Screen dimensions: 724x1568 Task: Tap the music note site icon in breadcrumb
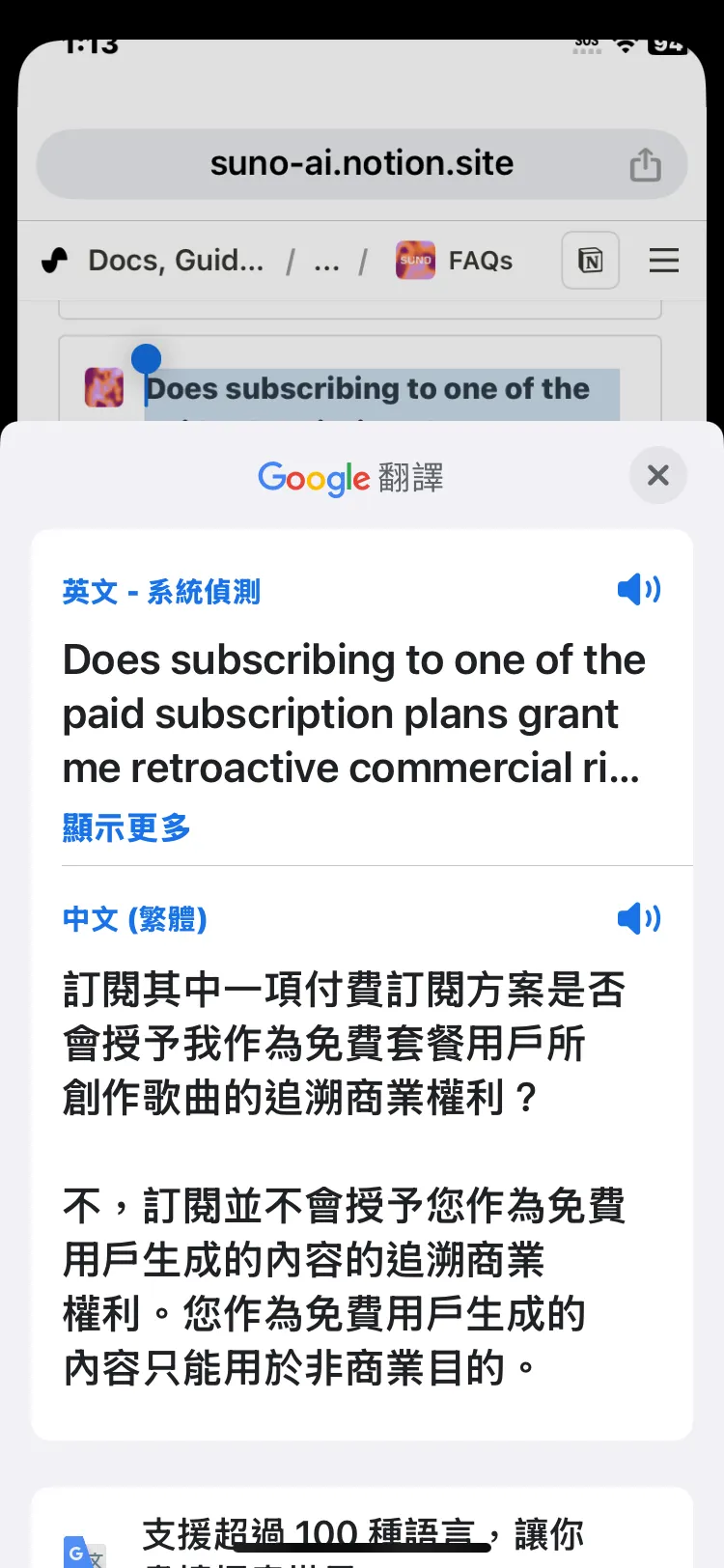[x=53, y=260]
